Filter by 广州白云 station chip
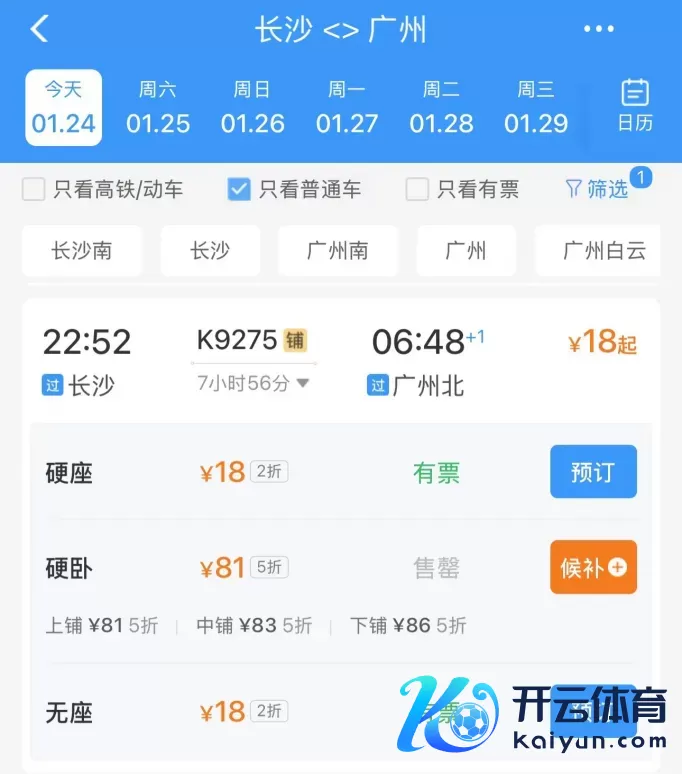The image size is (682, 774). [600, 251]
